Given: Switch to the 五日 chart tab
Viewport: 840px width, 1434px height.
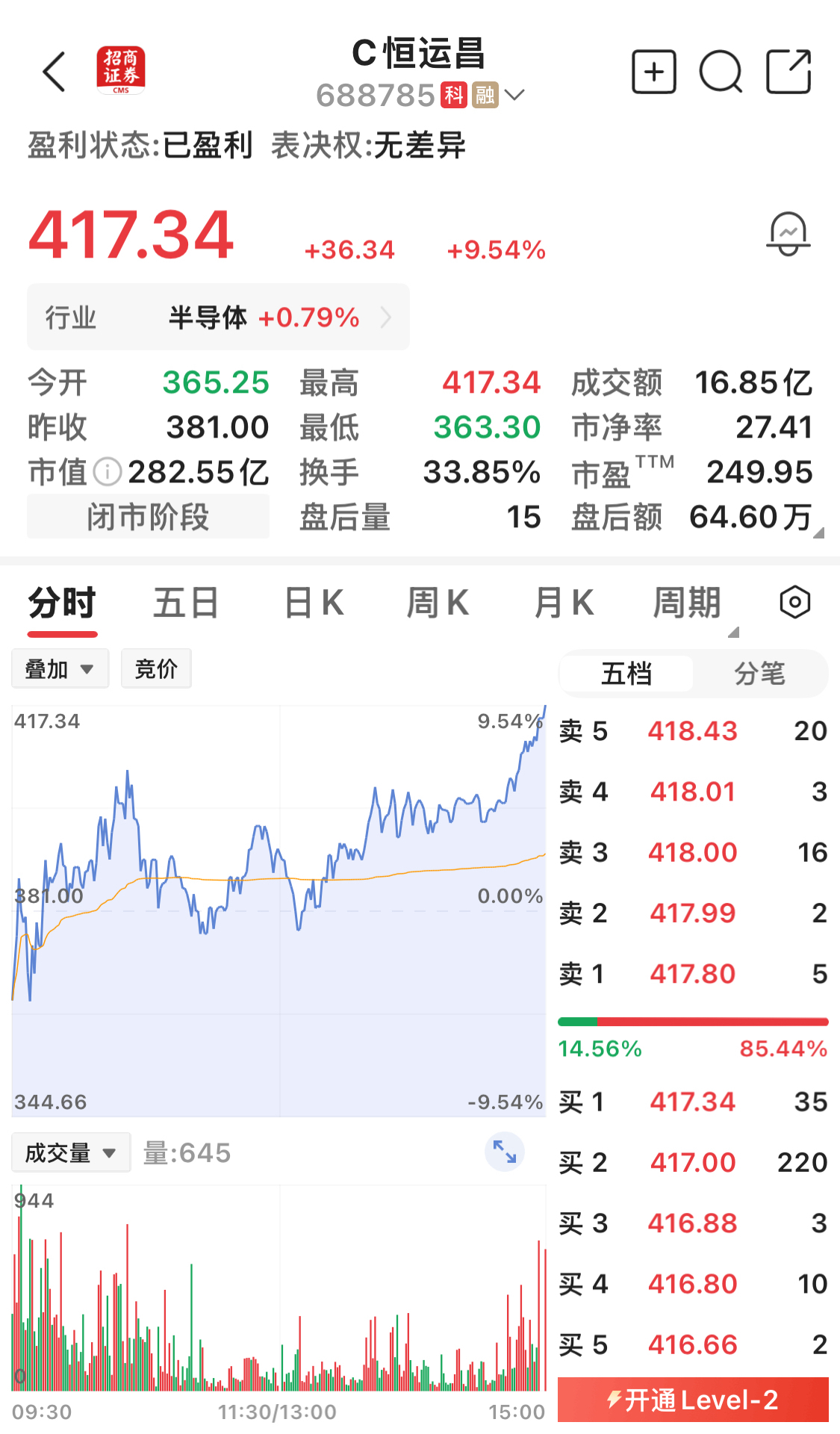Looking at the screenshot, I should point(186,603).
